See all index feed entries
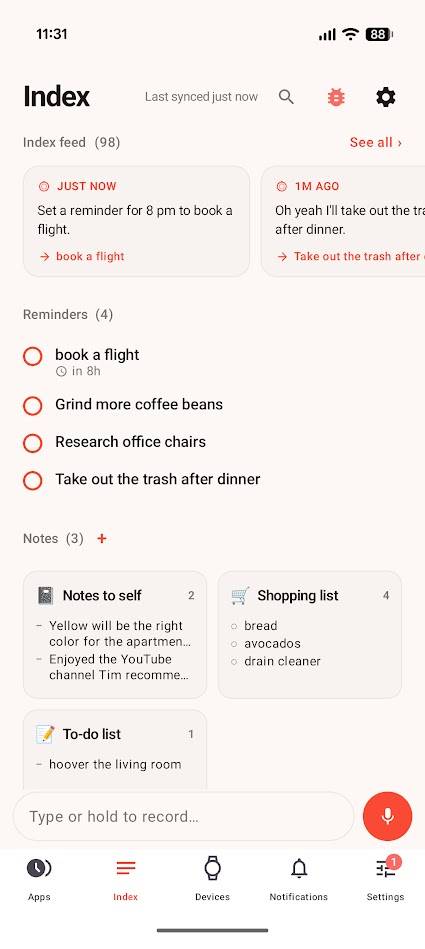 (x=375, y=142)
